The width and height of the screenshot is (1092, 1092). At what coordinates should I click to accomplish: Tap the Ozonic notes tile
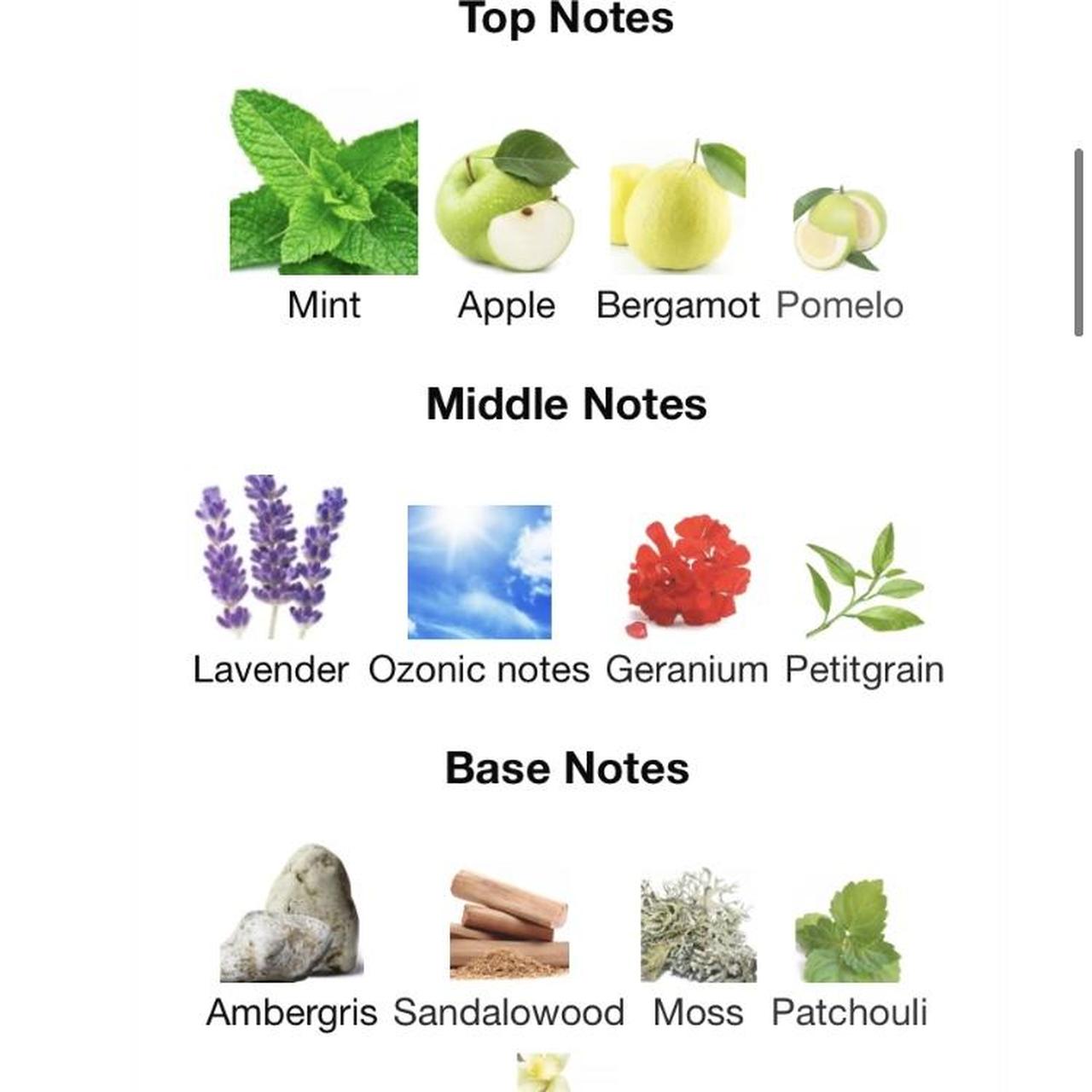(x=479, y=572)
